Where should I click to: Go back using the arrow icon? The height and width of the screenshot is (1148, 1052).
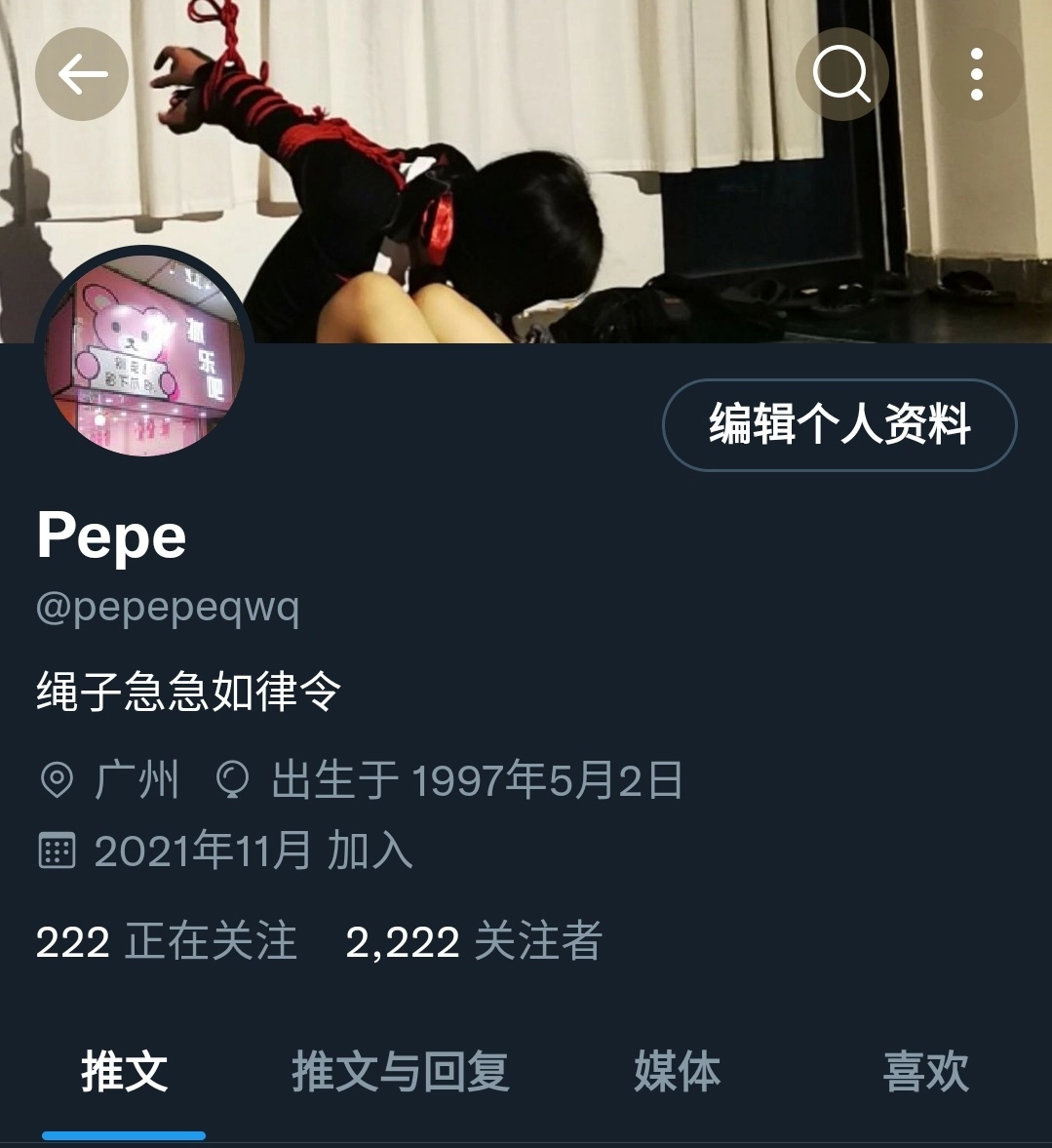(x=82, y=74)
